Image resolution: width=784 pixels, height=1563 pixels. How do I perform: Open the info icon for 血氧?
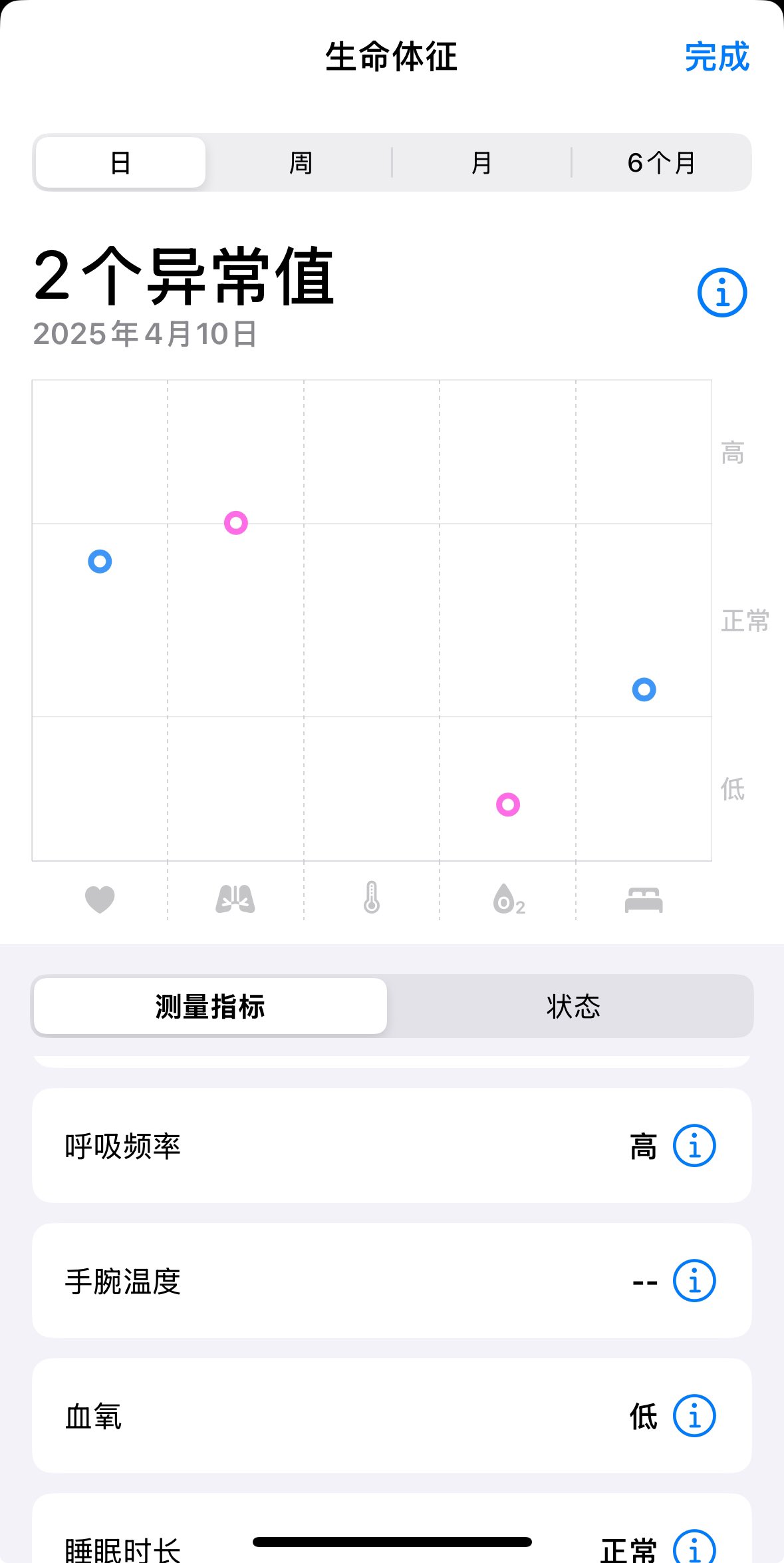point(694,1416)
